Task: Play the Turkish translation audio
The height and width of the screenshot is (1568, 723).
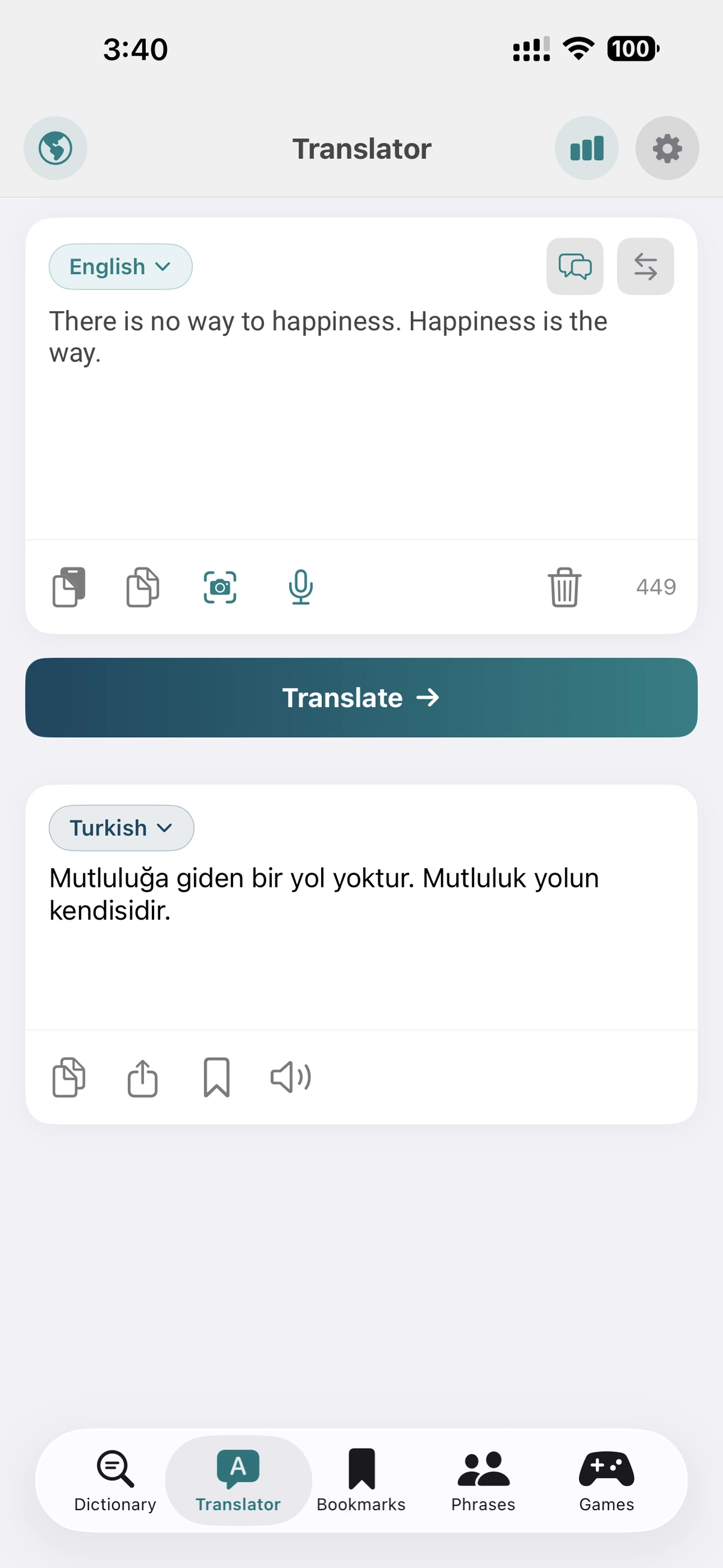Action: (x=289, y=1077)
